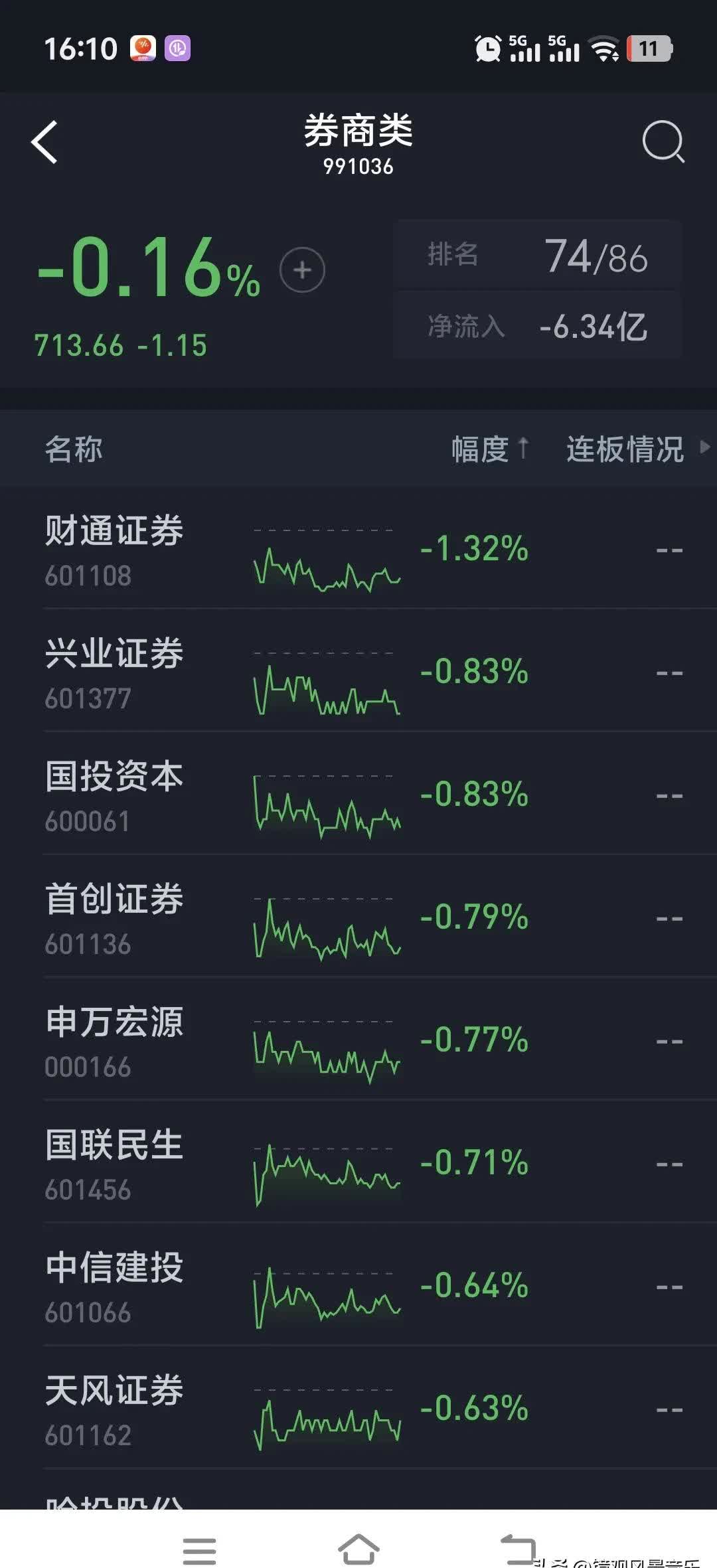Go back from the 券商类 page

tap(45, 142)
